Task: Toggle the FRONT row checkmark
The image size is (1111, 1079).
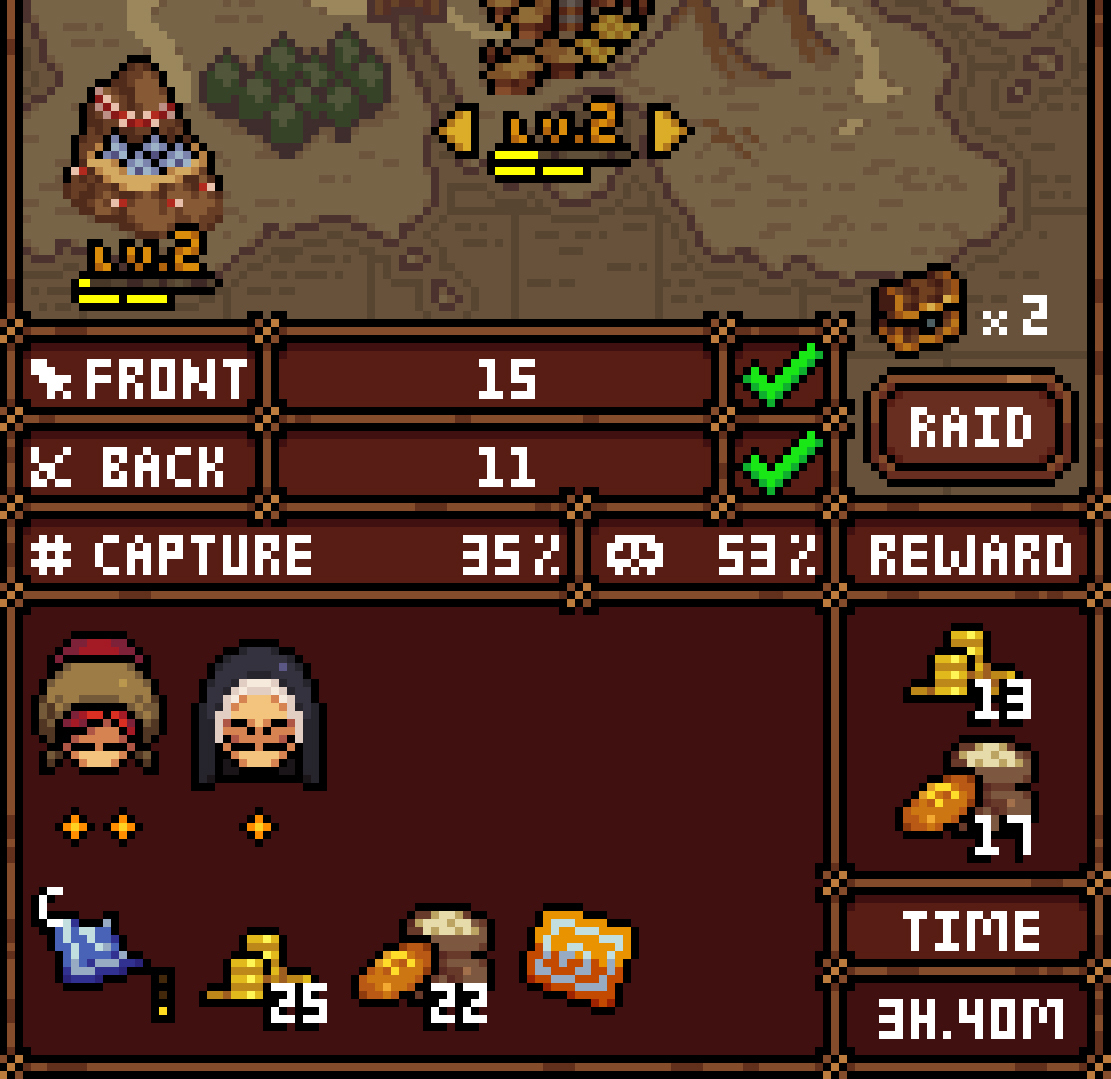Action: click(782, 376)
